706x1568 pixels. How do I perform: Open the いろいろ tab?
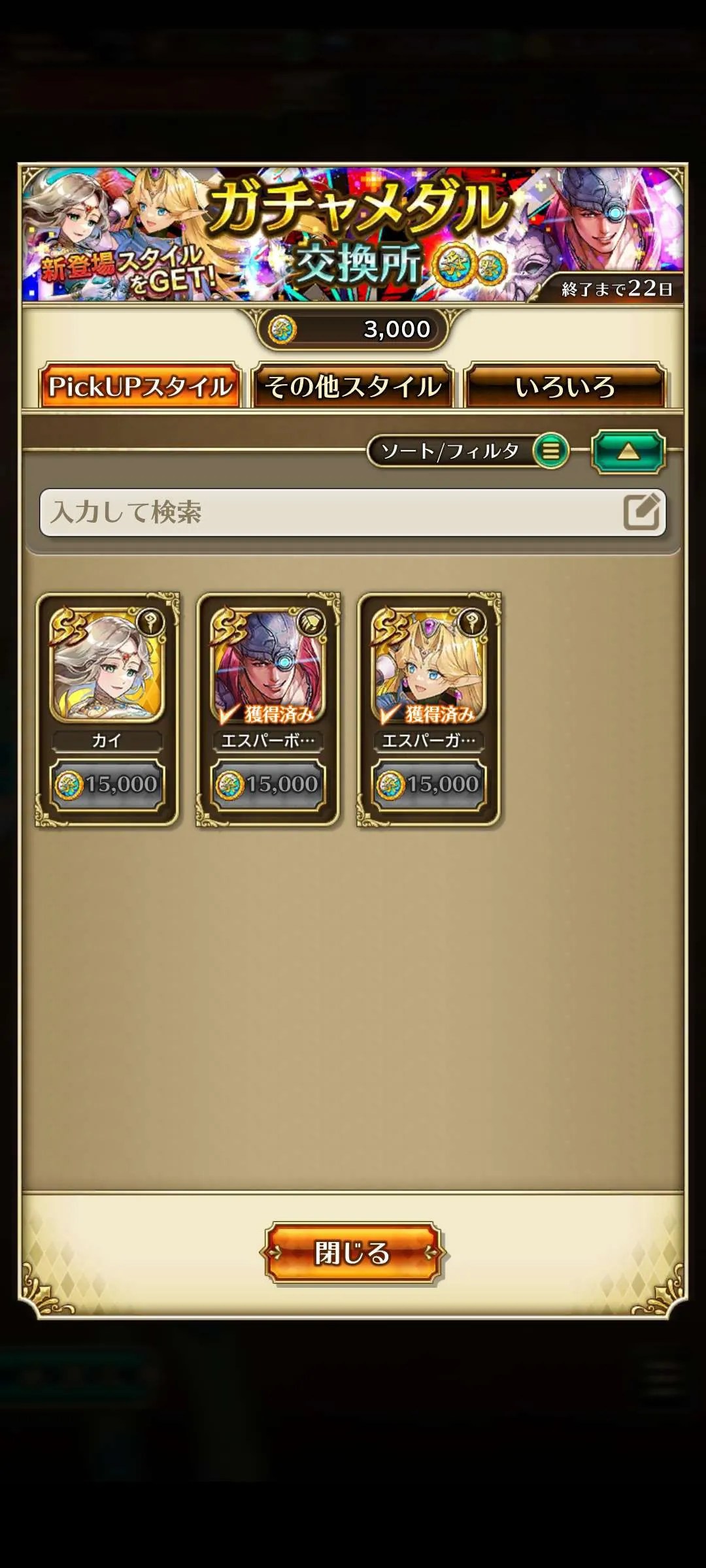(x=565, y=386)
